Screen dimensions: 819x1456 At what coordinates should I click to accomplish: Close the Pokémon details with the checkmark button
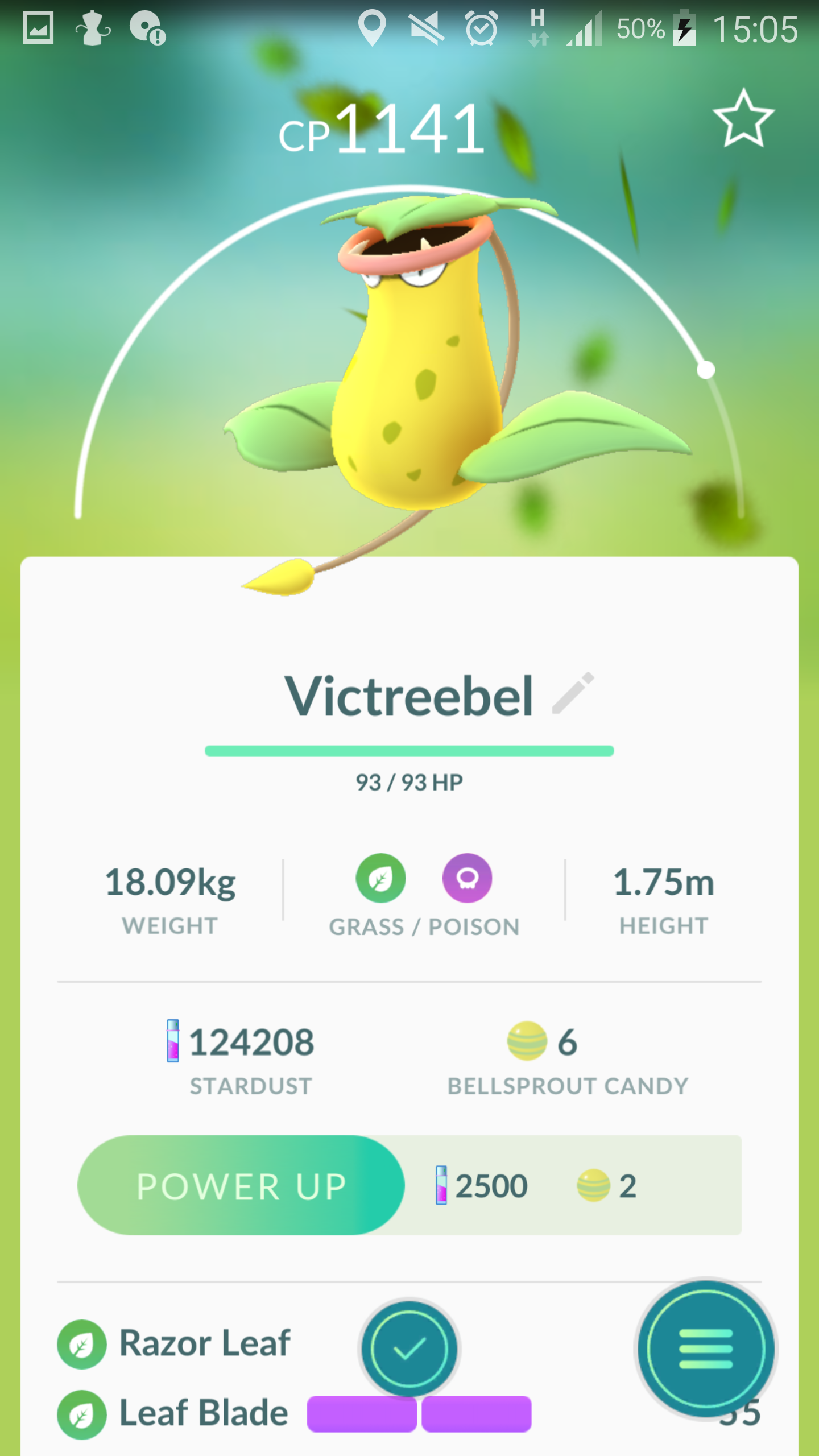click(409, 1348)
